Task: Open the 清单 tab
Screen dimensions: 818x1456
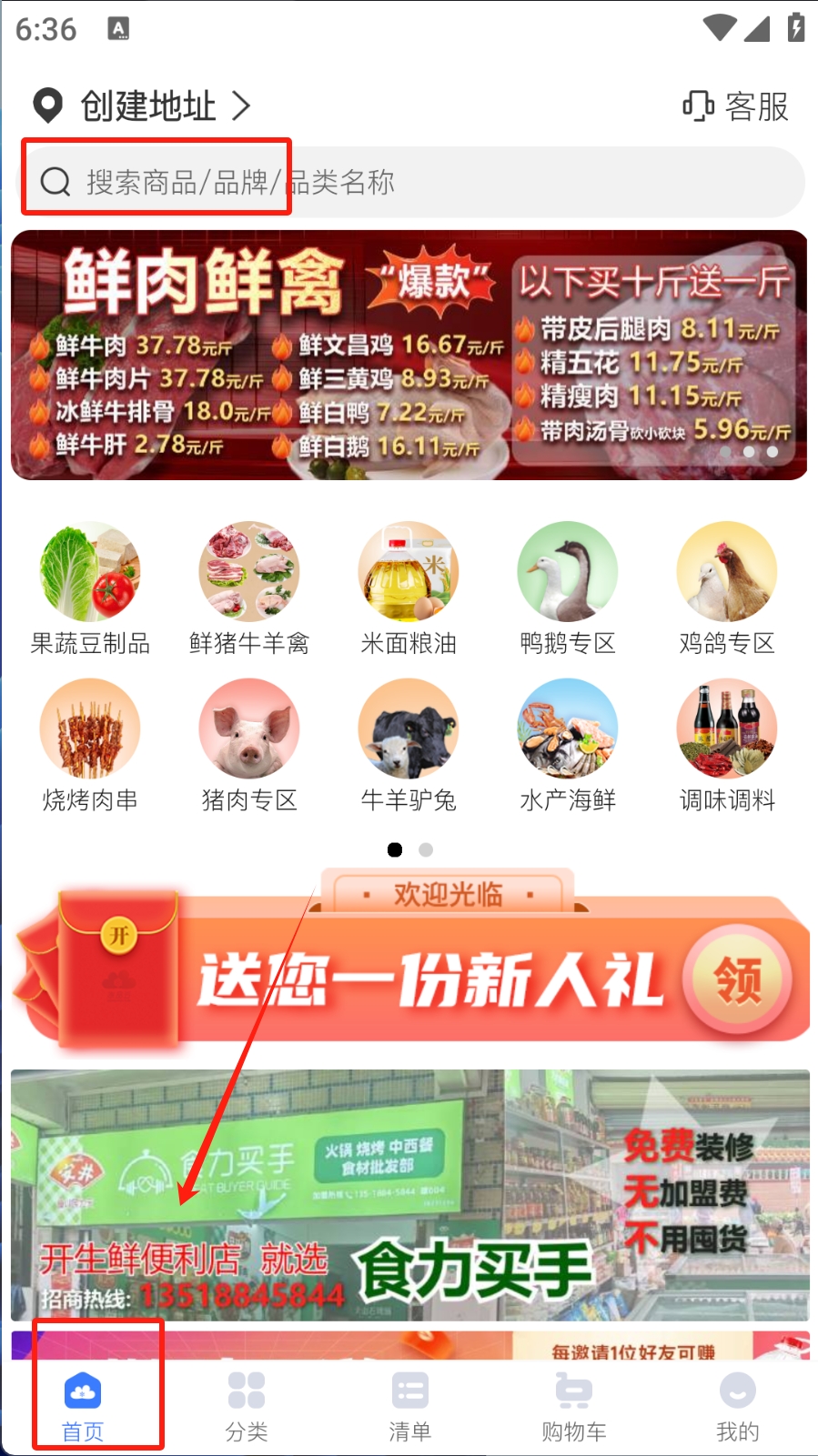Action: click(409, 1406)
